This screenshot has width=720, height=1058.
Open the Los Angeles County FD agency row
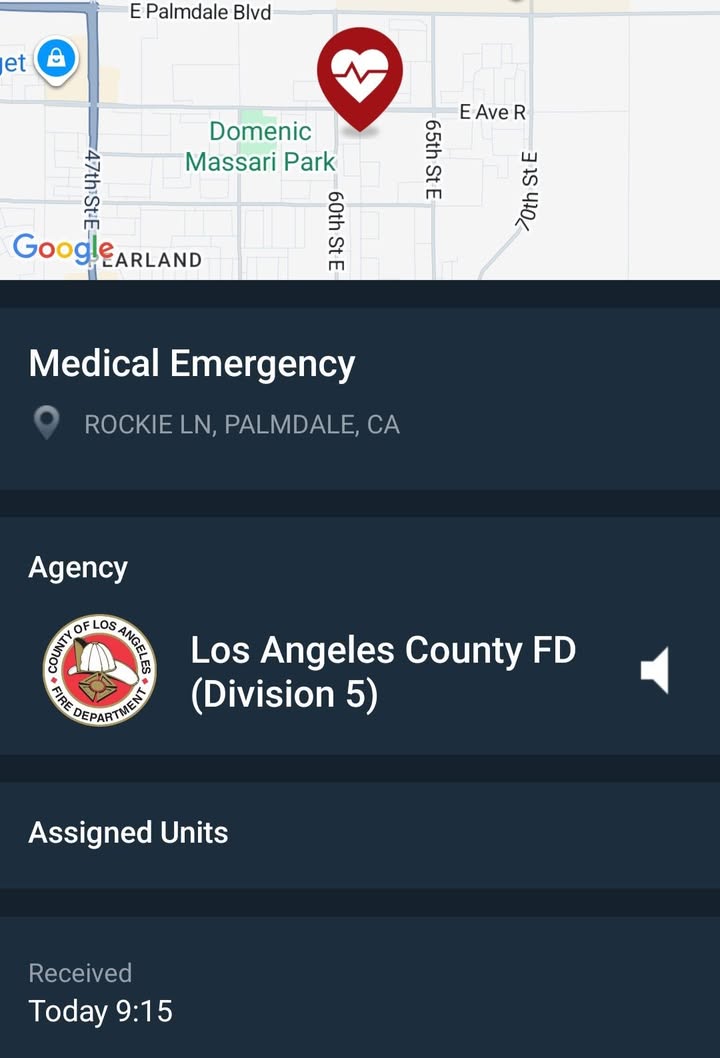(x=360, y=671)
